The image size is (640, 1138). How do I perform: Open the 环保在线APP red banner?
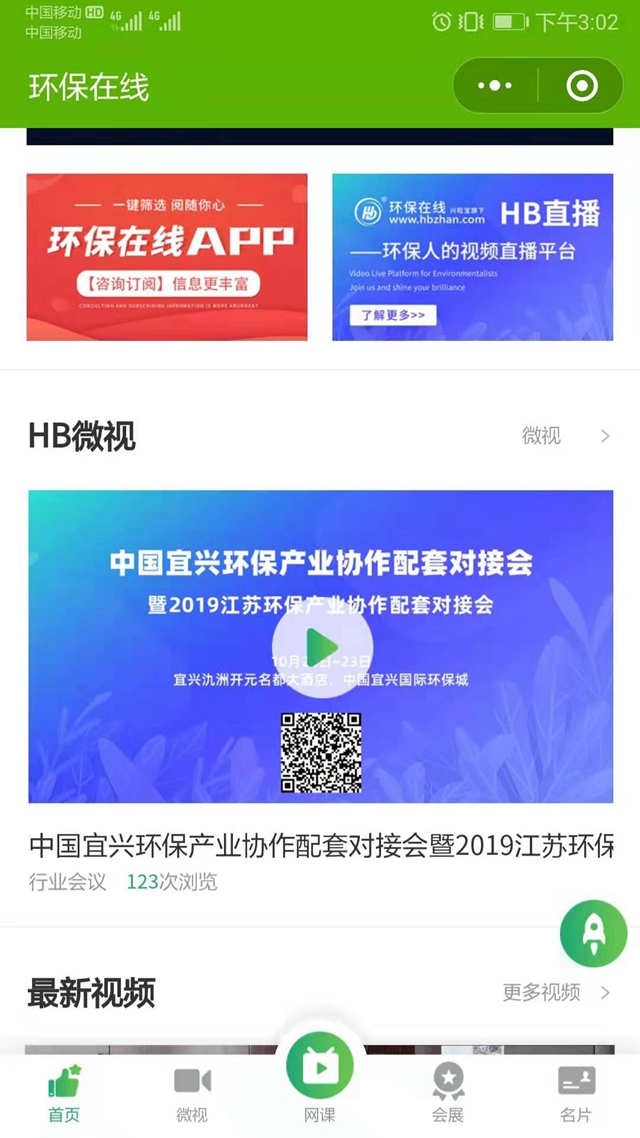pyautogui.click(x=167, y=257)
